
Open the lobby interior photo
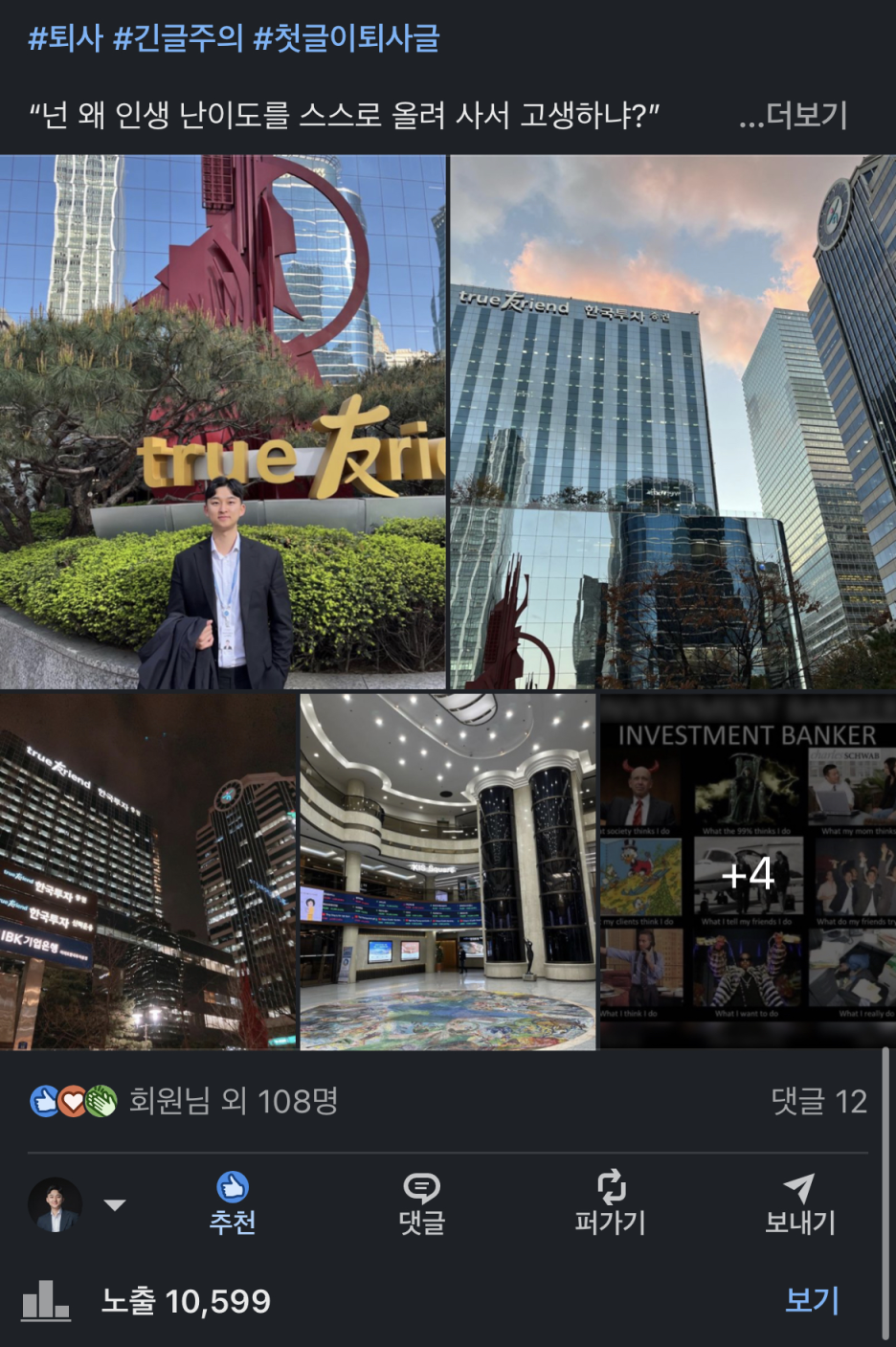click(x=448, y=871)
